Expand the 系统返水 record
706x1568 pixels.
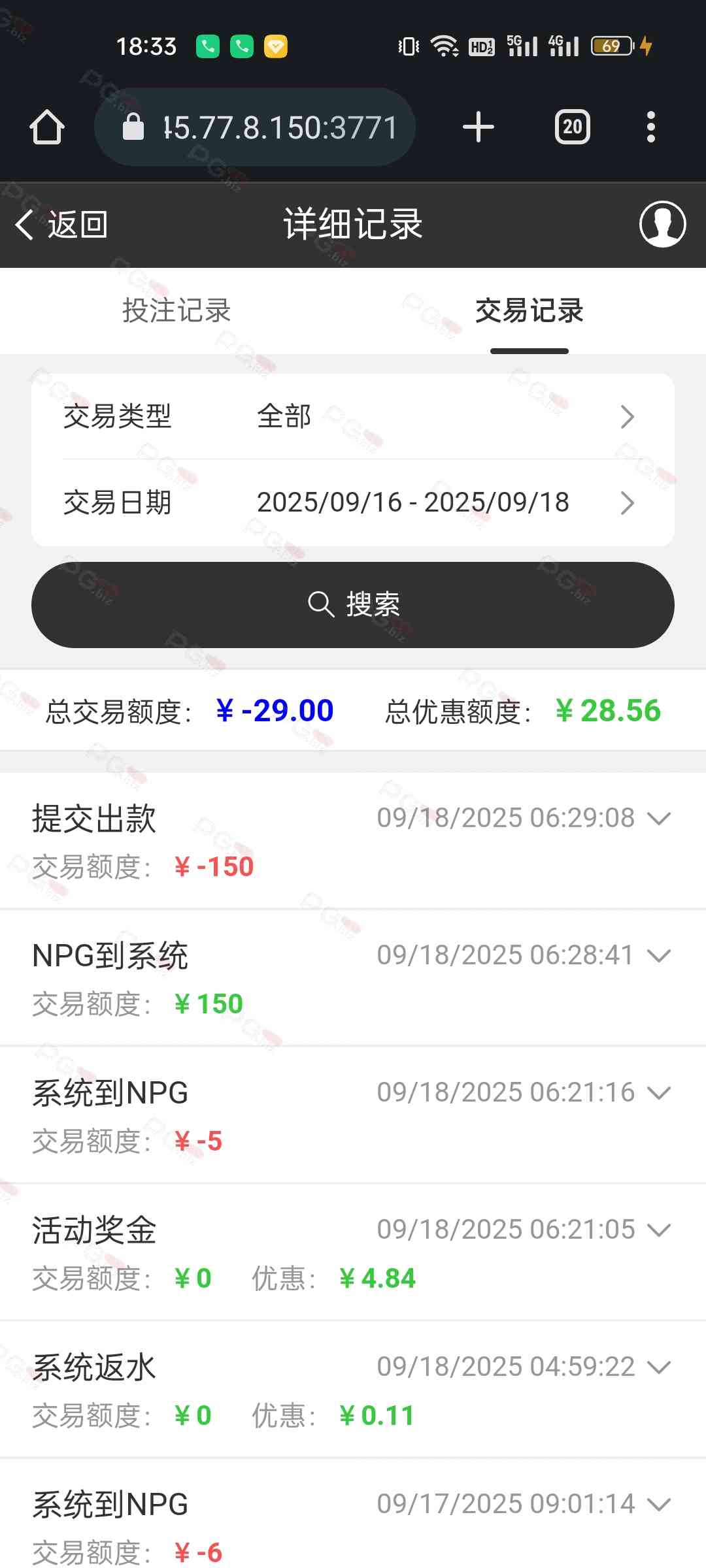659,1367
